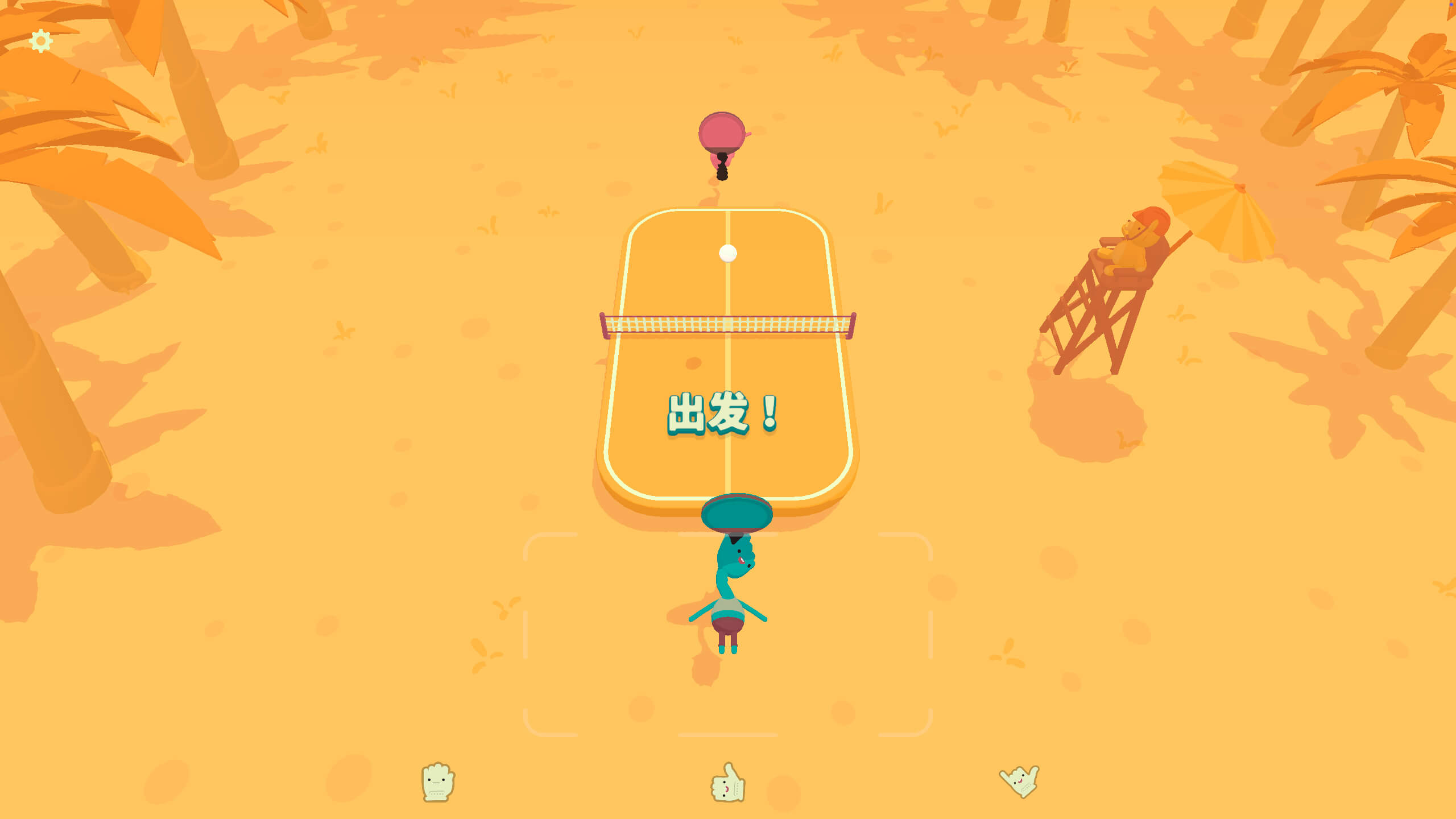Viewport: 1456px width, 819px height.
Task: Send the shaka hand emote
Action: coord(1020,781)
